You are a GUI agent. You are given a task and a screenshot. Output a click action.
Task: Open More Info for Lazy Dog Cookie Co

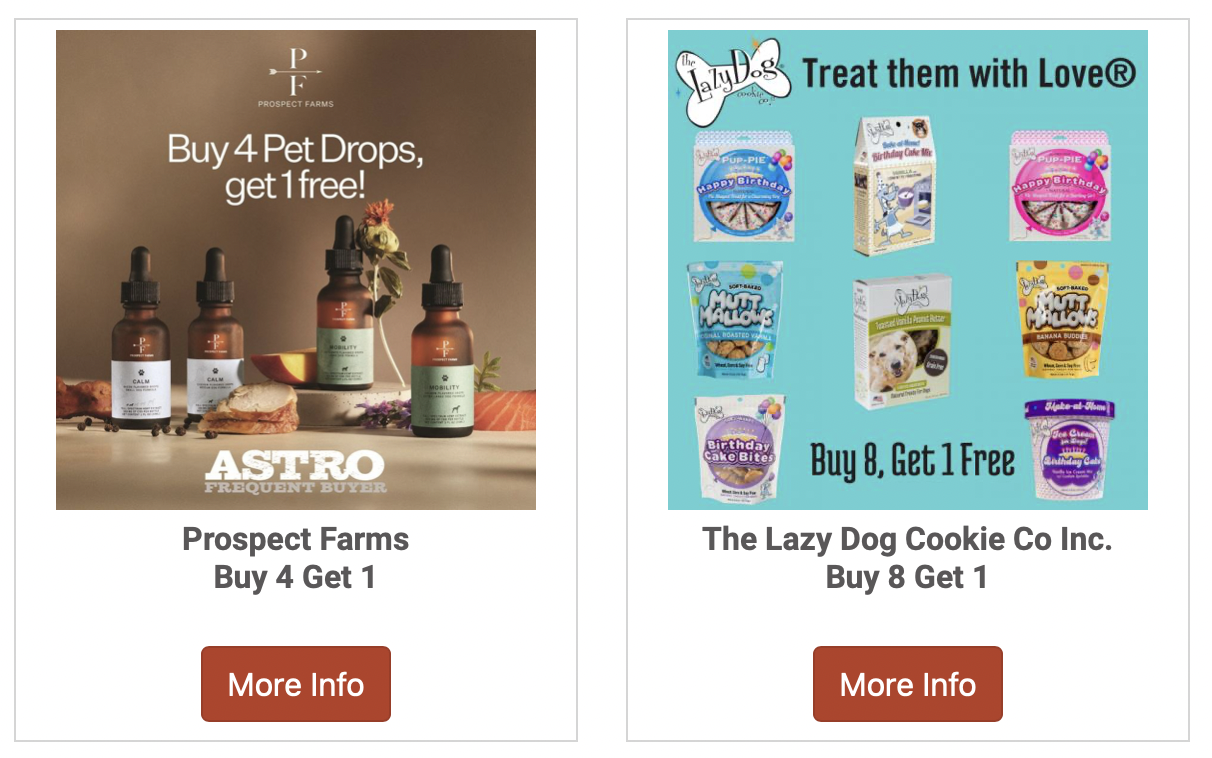[x=907, y=684]
